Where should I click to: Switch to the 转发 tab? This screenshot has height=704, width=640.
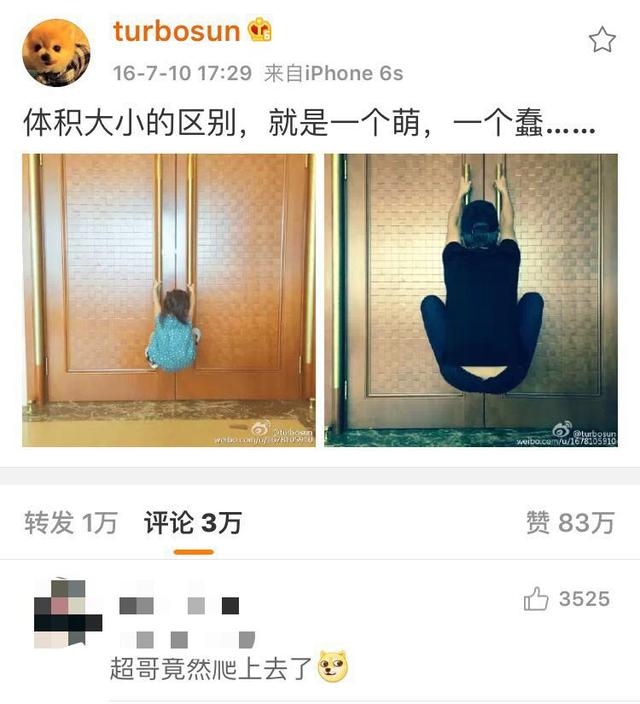pyautogui.click(x=71, y=522)
